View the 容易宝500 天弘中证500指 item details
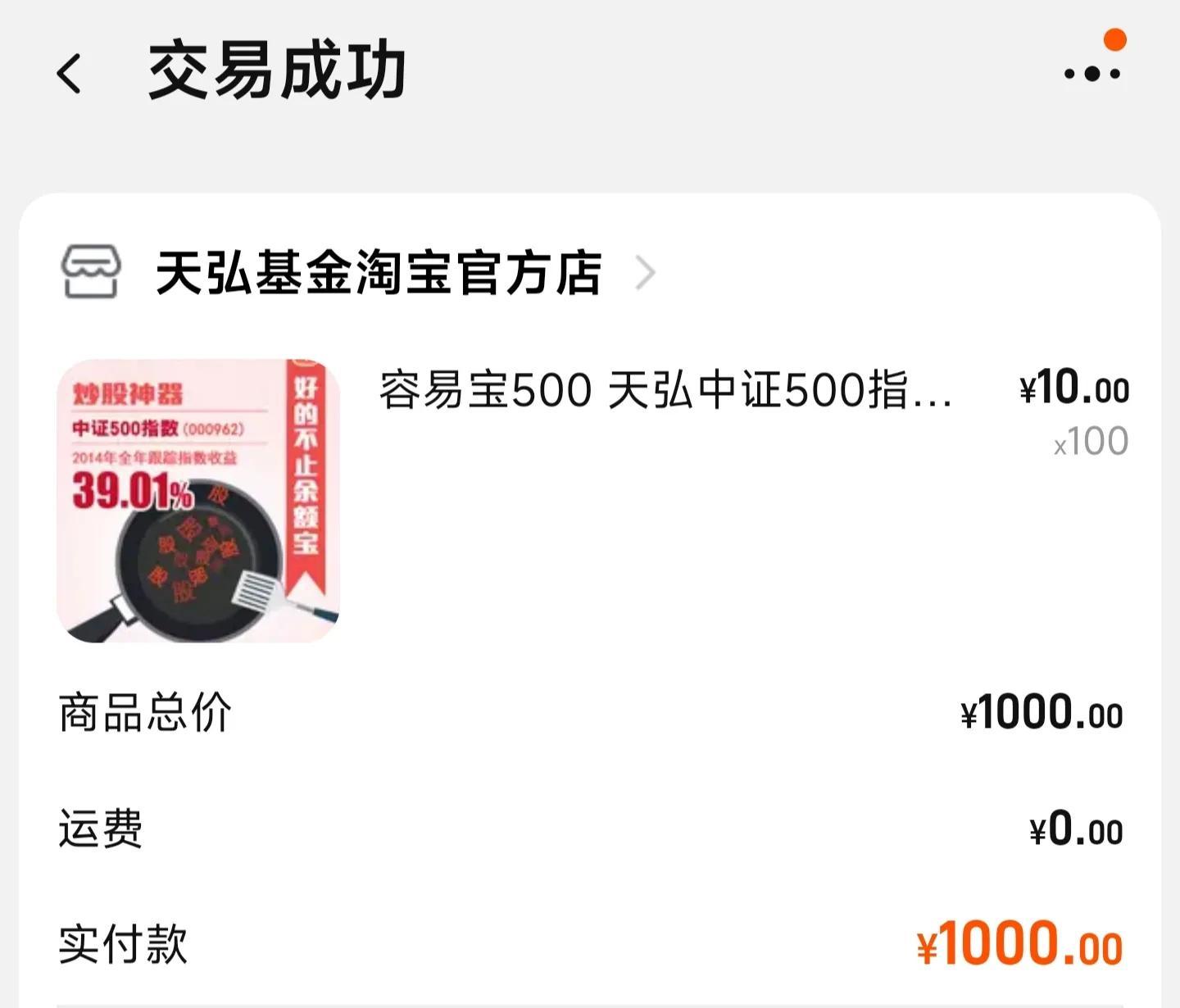The image size is (1180, 1008). [x=665, y=390]
